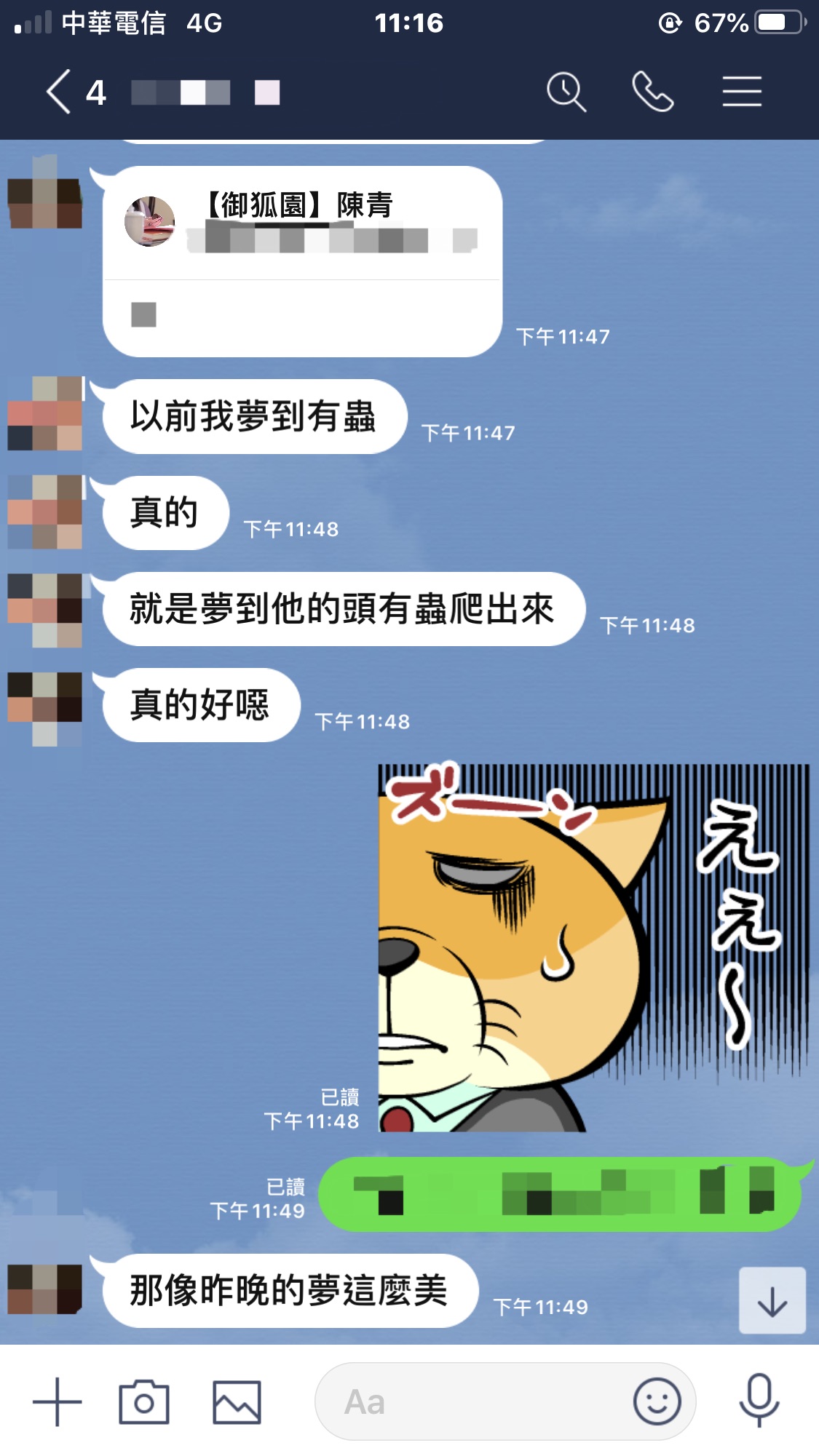The height and width of the screenshot is (1456, 819).
Task: Open the emoji and sticker picker
Action: 657,1401
